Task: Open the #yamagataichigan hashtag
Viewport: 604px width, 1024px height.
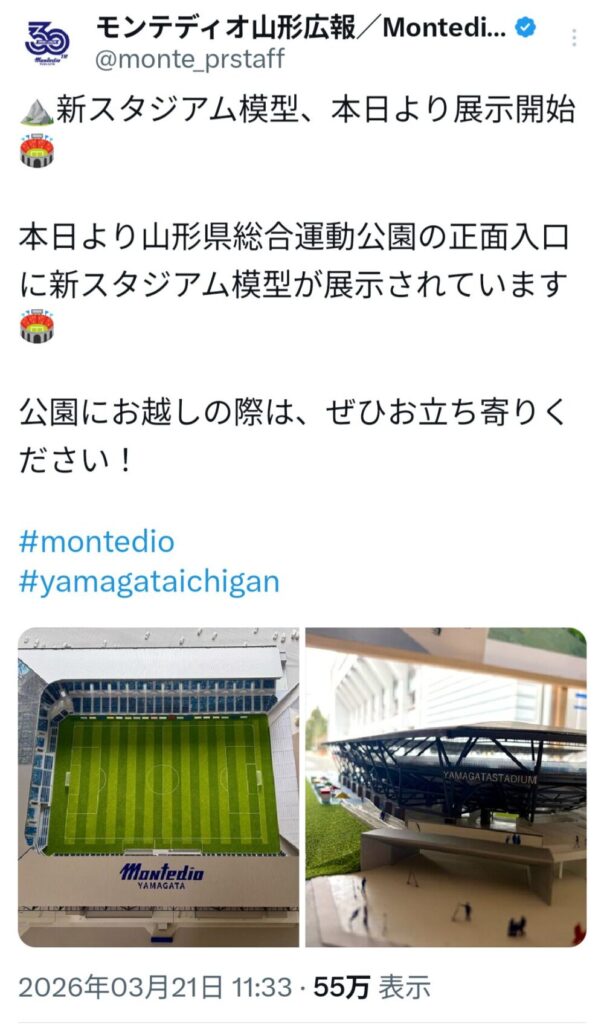Action: [x=149, y=582]
